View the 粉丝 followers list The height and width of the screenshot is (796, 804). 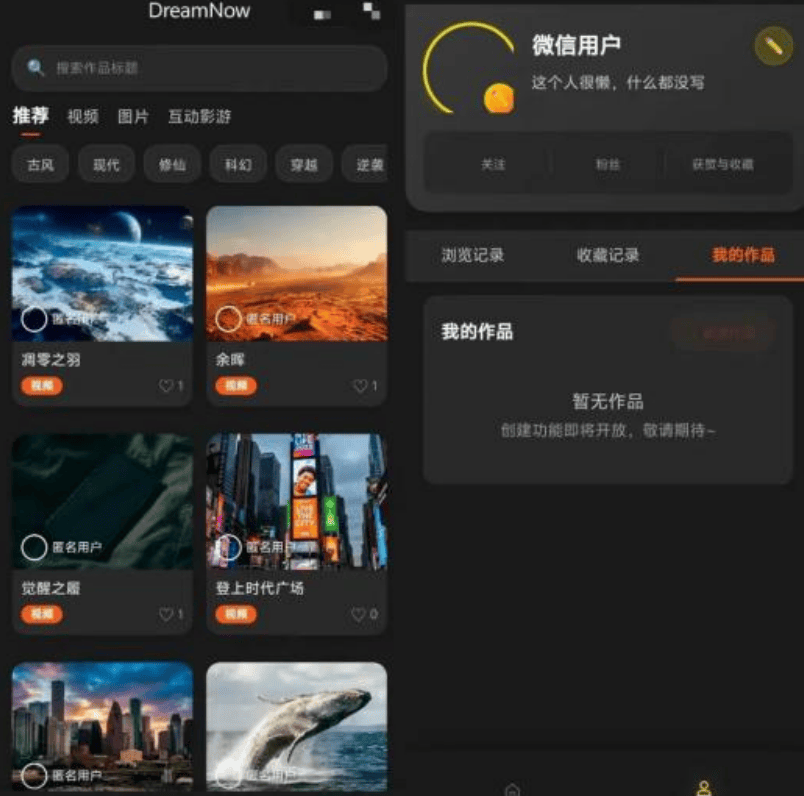(x=608, y=164)
